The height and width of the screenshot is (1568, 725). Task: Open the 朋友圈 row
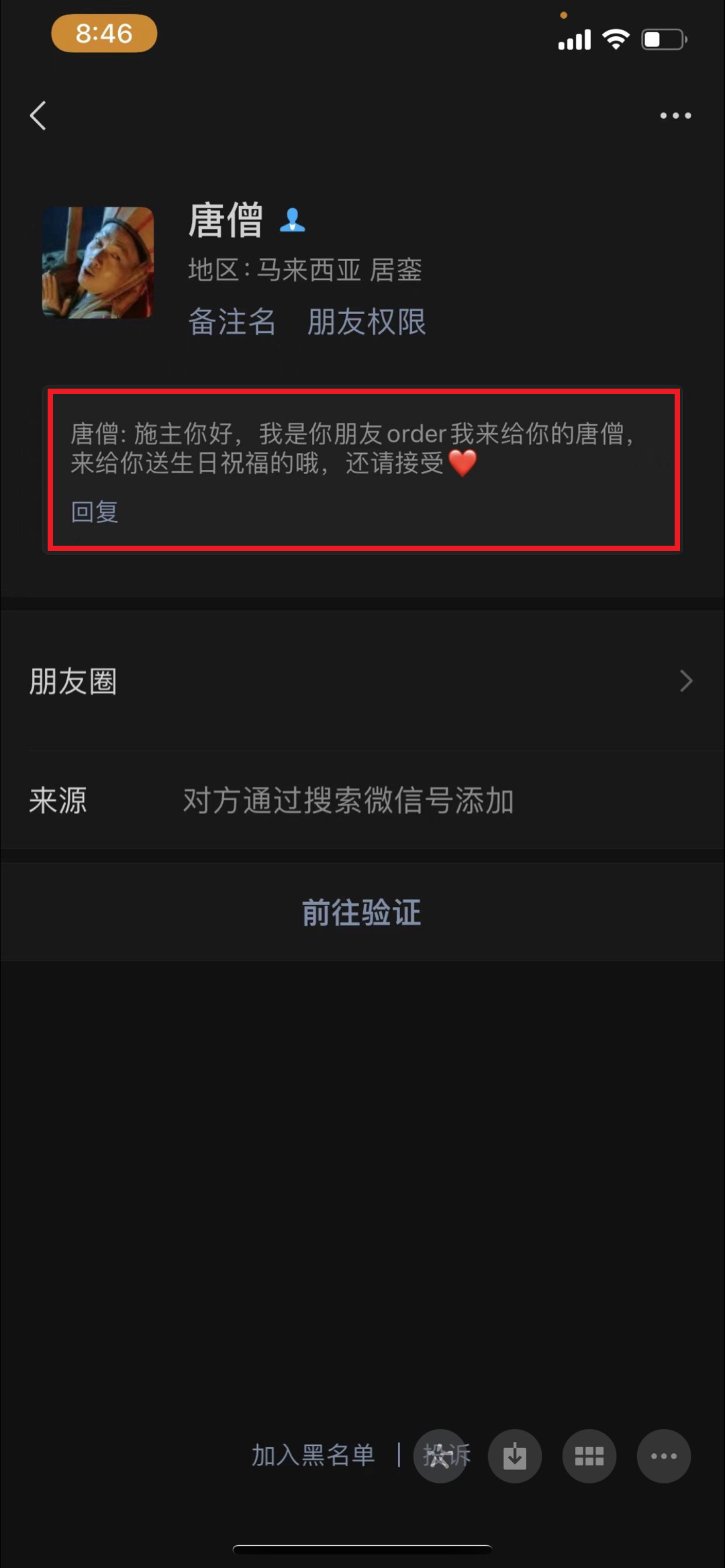[362, 681]
